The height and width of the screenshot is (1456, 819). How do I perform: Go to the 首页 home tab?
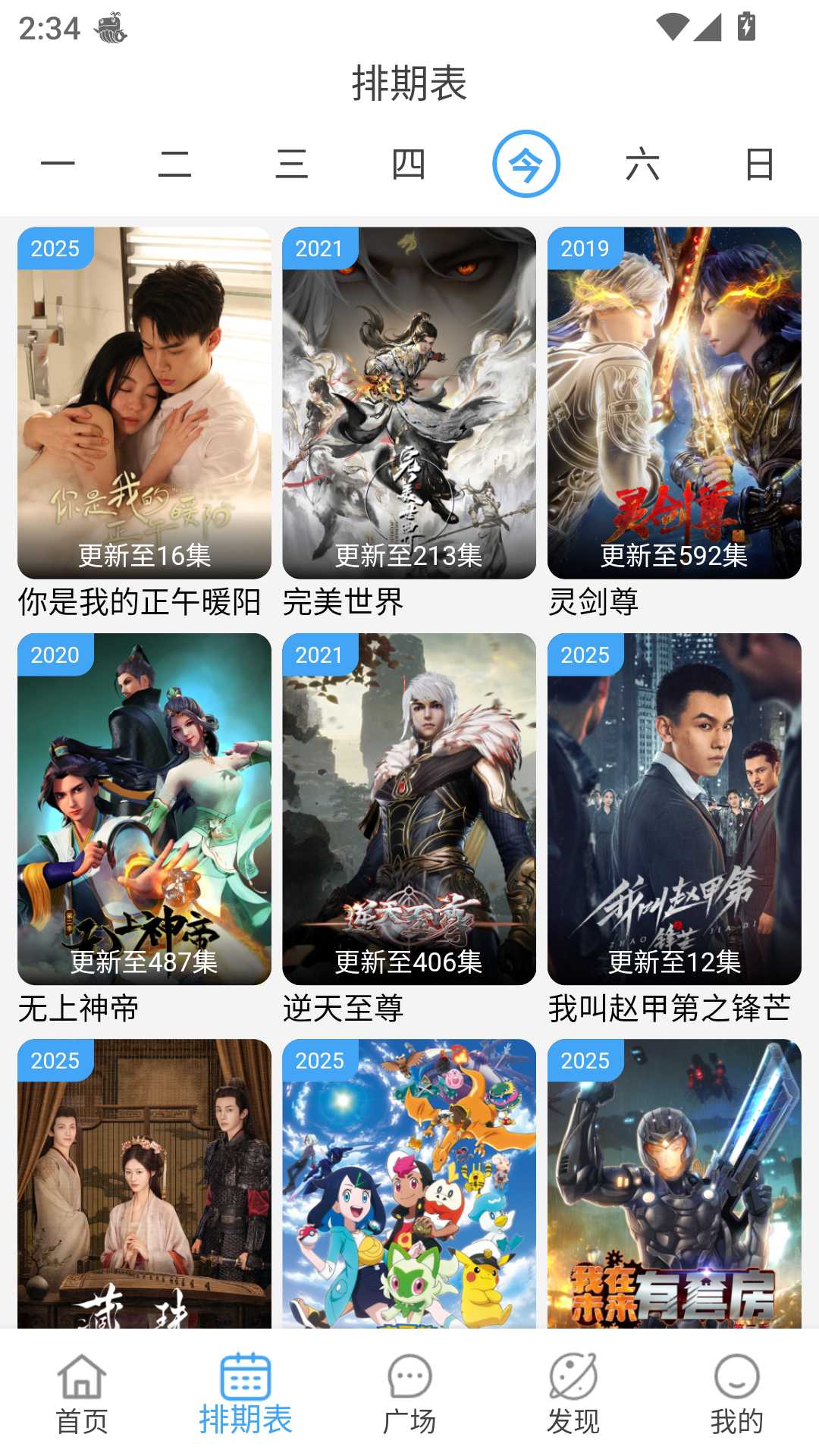82,1394
